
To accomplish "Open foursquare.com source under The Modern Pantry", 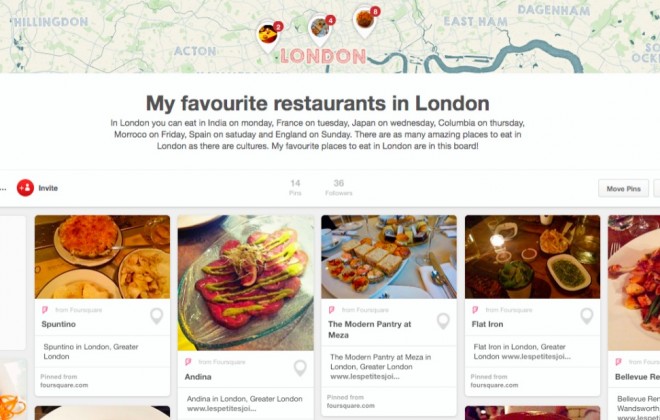I will click(x=351, y=405).
